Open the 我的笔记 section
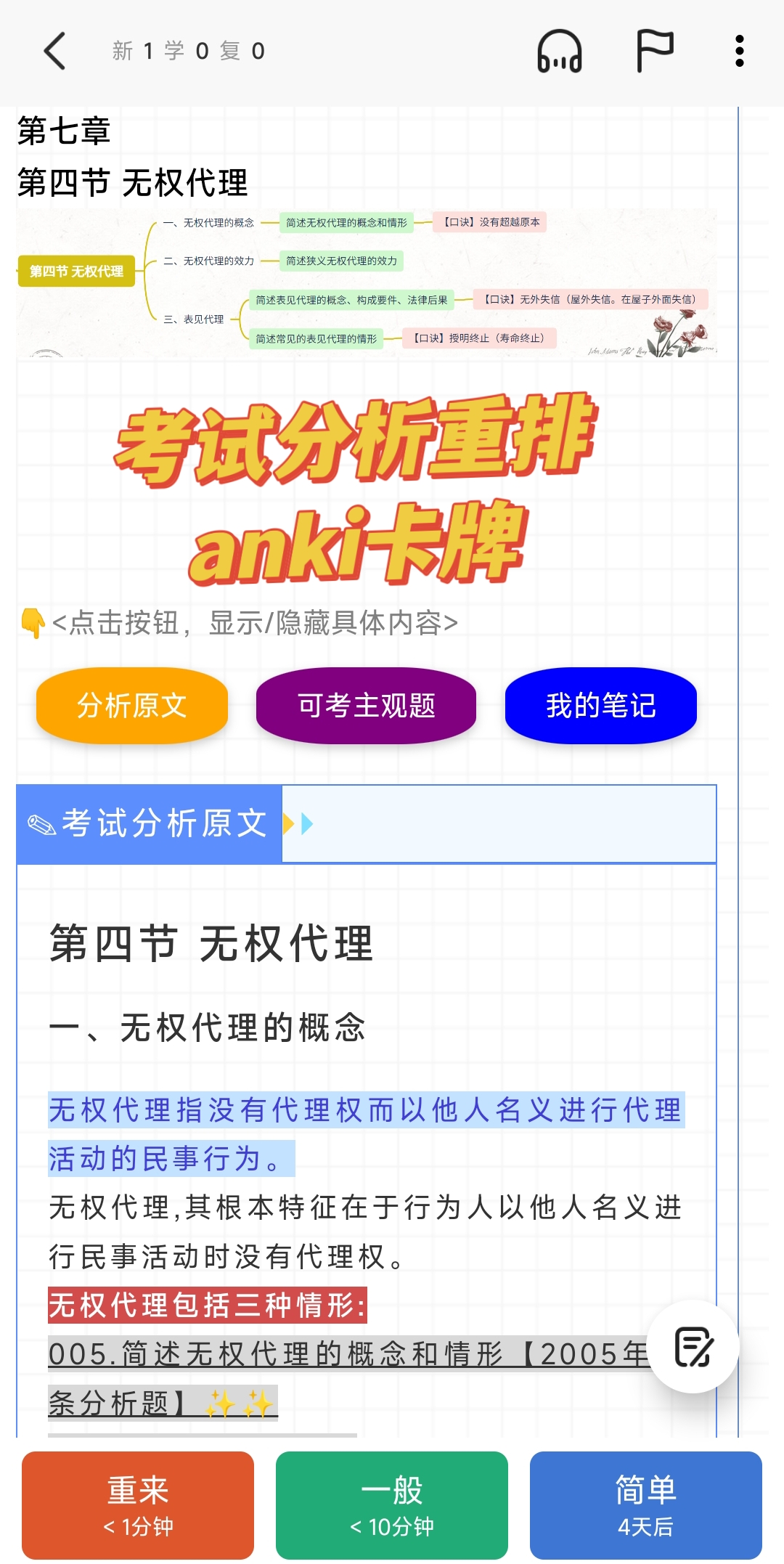This screenshot has width=784, height=1564. click(600, 705)
